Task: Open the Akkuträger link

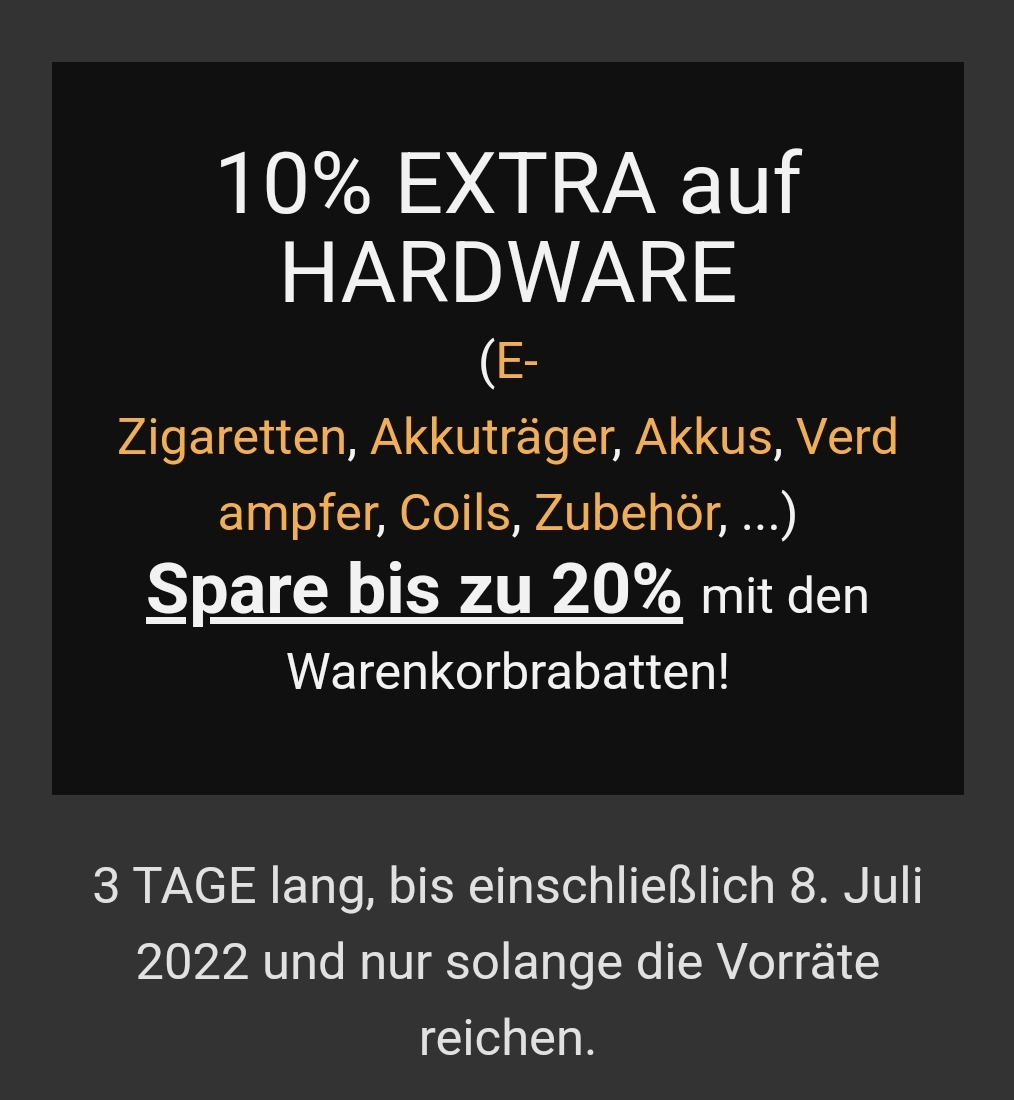Action: [x=489, y=438]
